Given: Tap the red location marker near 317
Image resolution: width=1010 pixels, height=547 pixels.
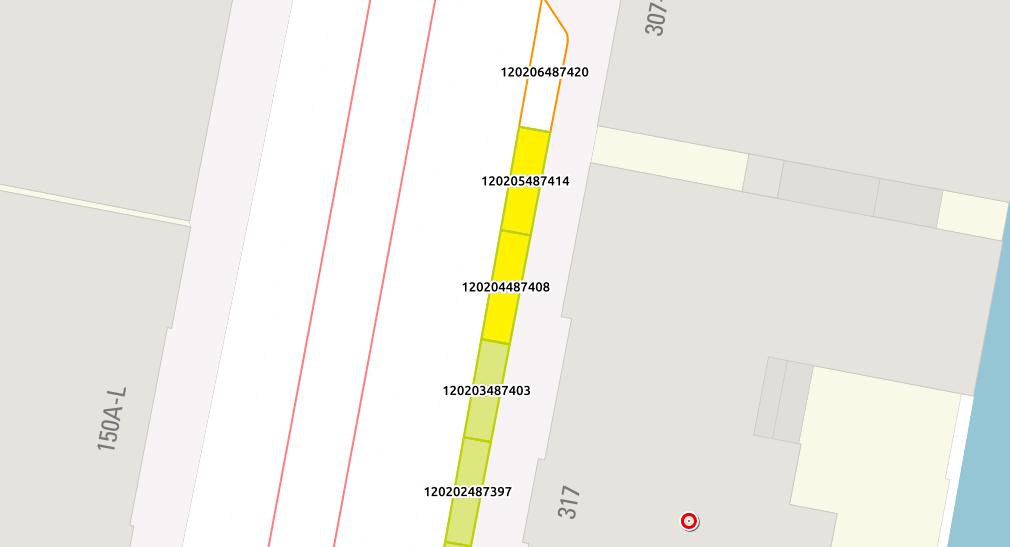Looking at the screenshot, I should pos(689,521).
